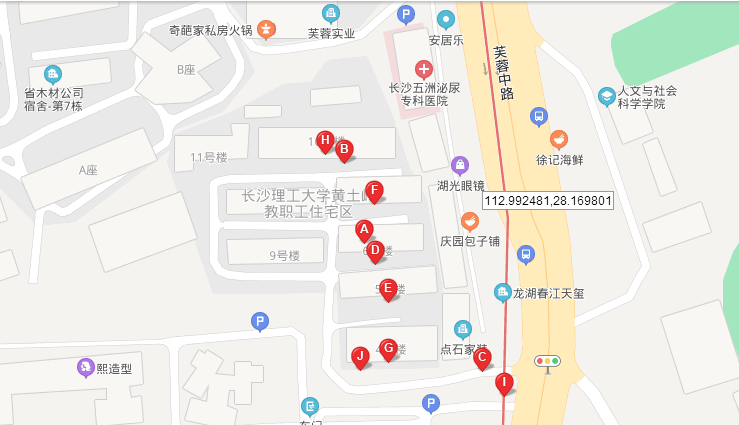Select the red marker J
739x425 pixels.
[x=359, y=356]
